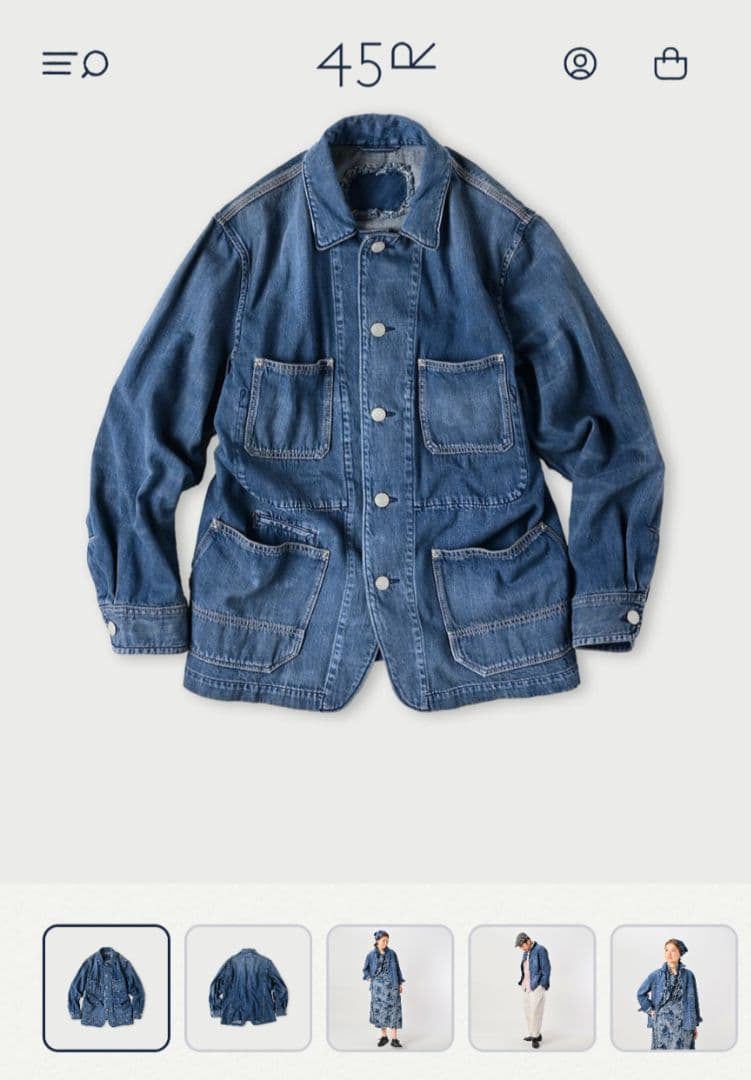Show the model in white pants thumbnail
This screenshot has height=1080, width=751.
coord(532,987)
